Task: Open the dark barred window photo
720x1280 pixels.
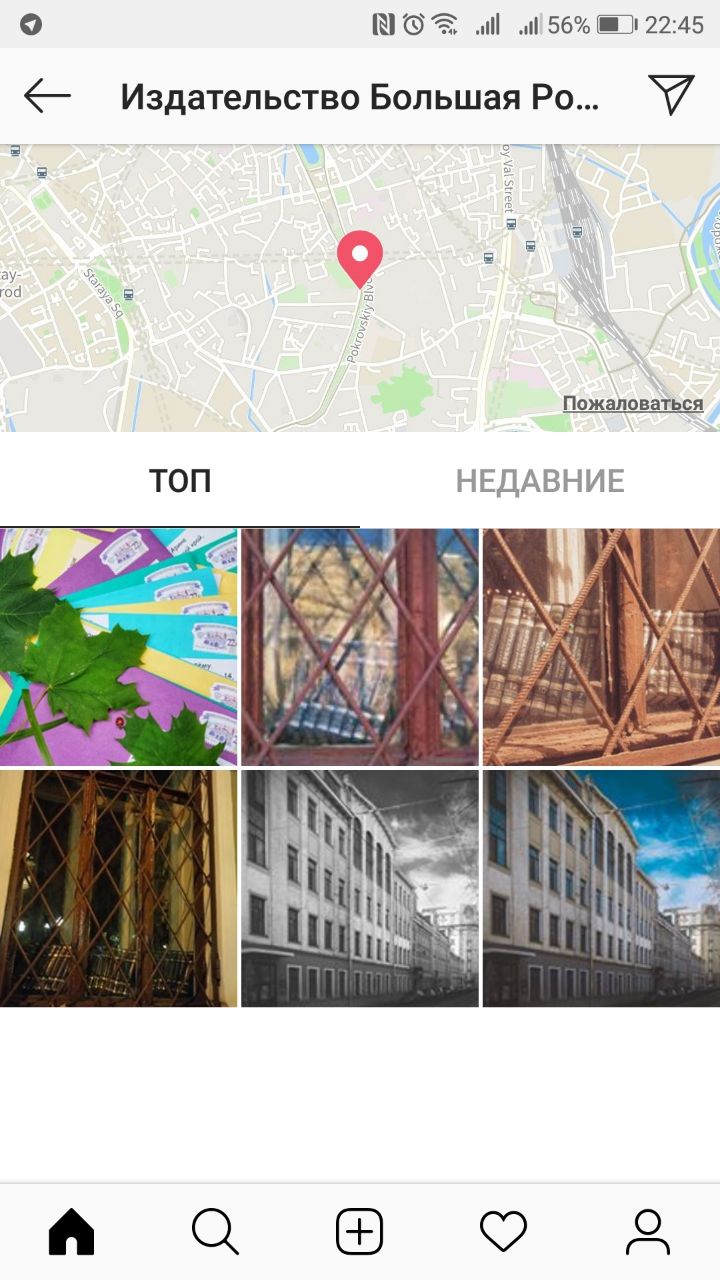Action: click(118, 888)
